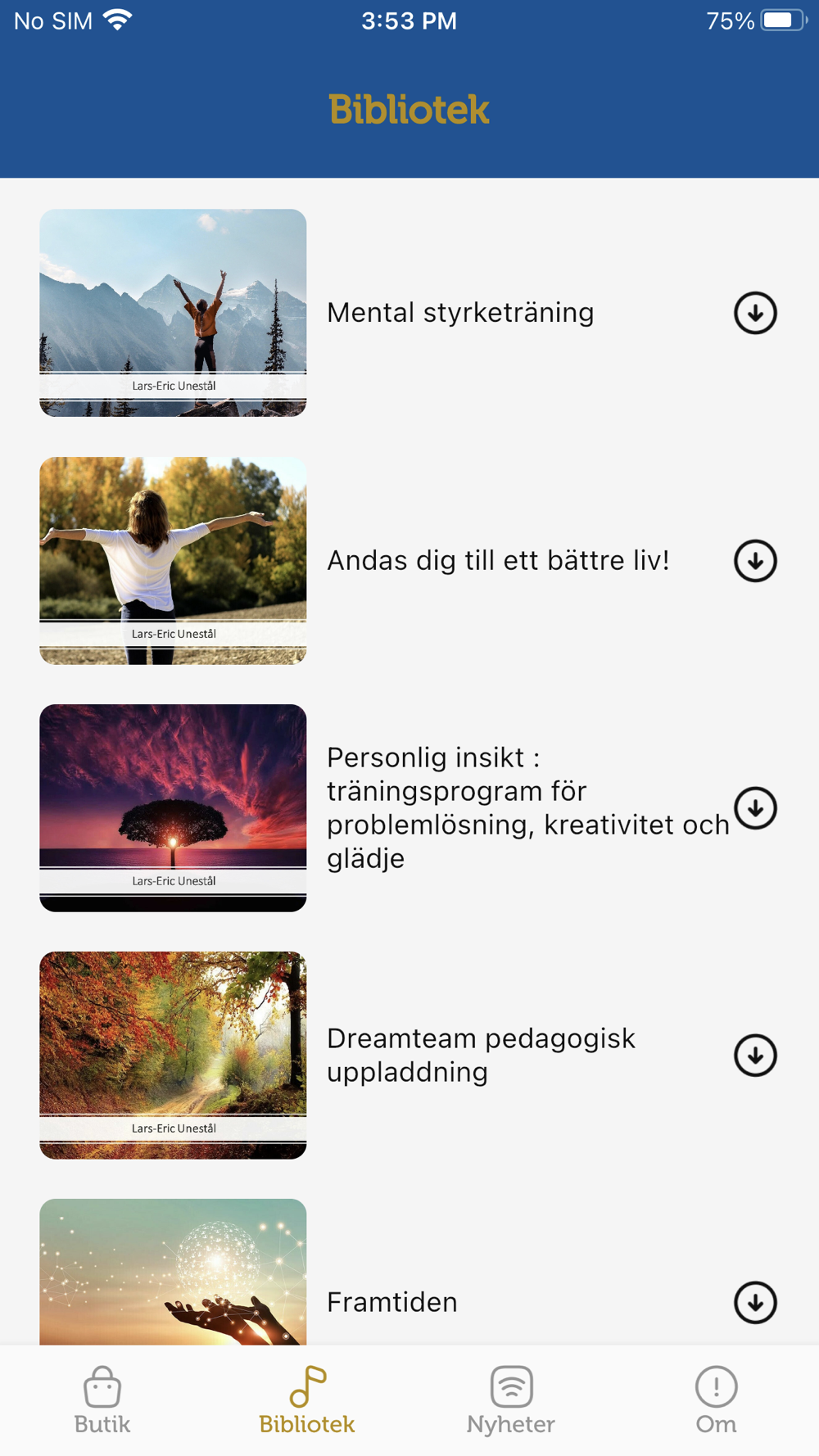Open the Mental styrketräning cover image

pos(173,313)
